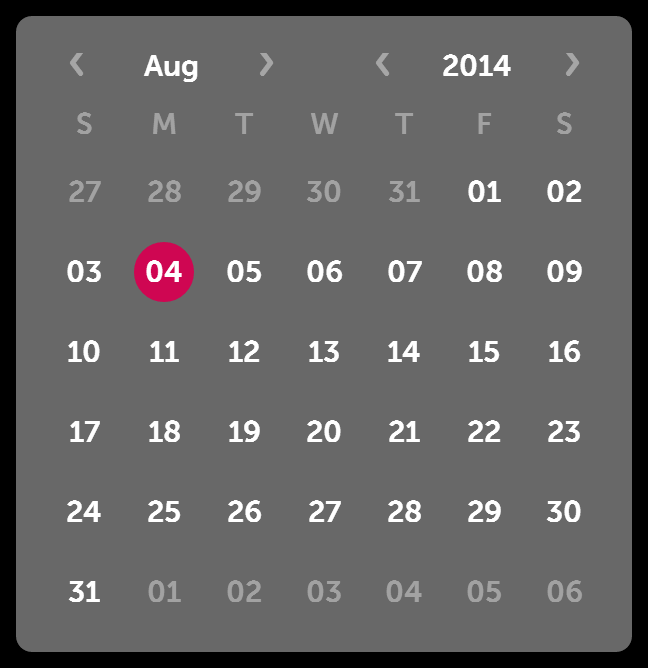The image size is (648, 668).
Task: Pick August 13
Action: 324,351
